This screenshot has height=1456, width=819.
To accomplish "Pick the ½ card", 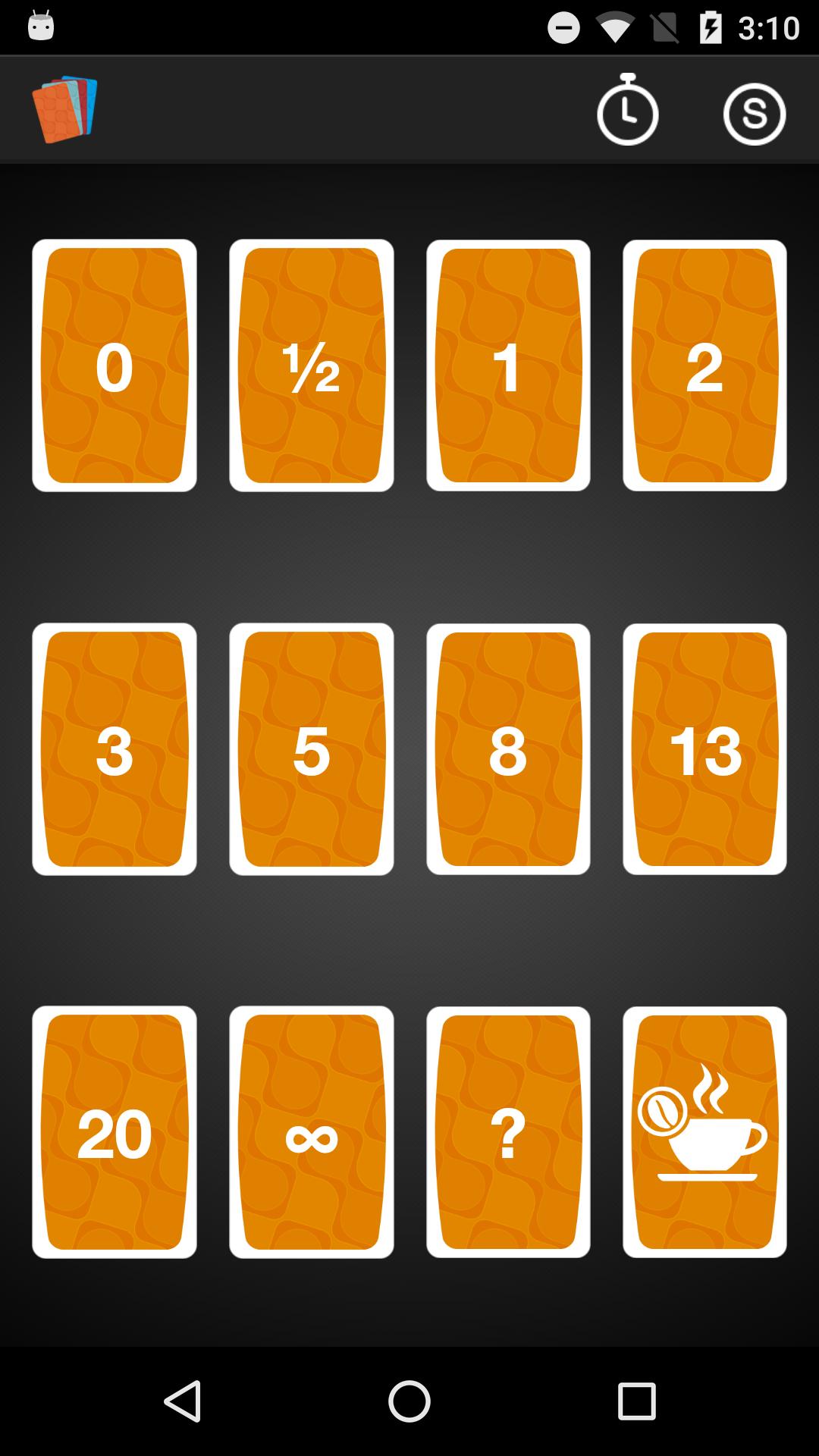I will [312, 366].
